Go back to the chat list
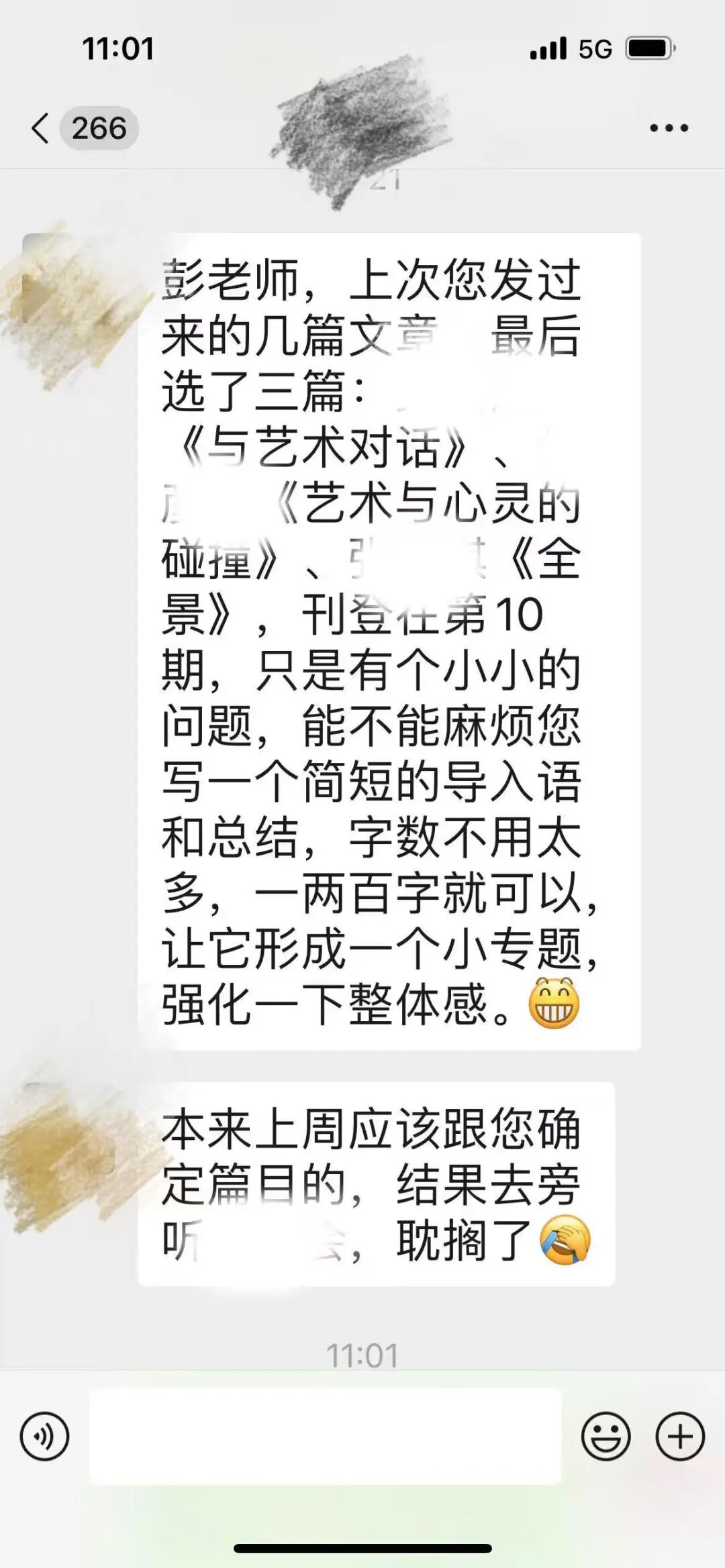Screen dimensions: 725x1568 (x=42, y=127)
